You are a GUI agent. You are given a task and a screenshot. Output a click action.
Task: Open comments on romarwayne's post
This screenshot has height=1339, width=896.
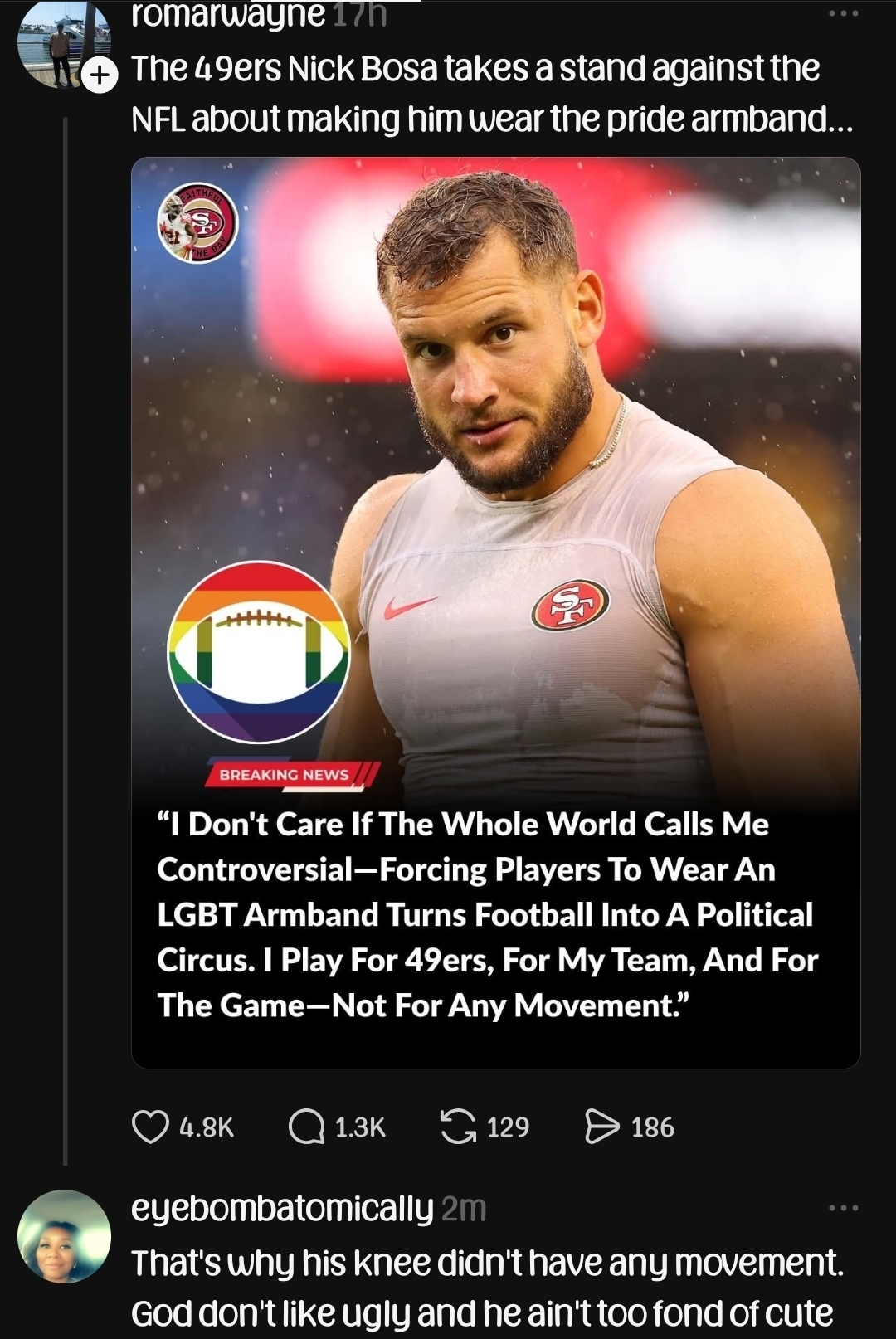coord(306,1127)
